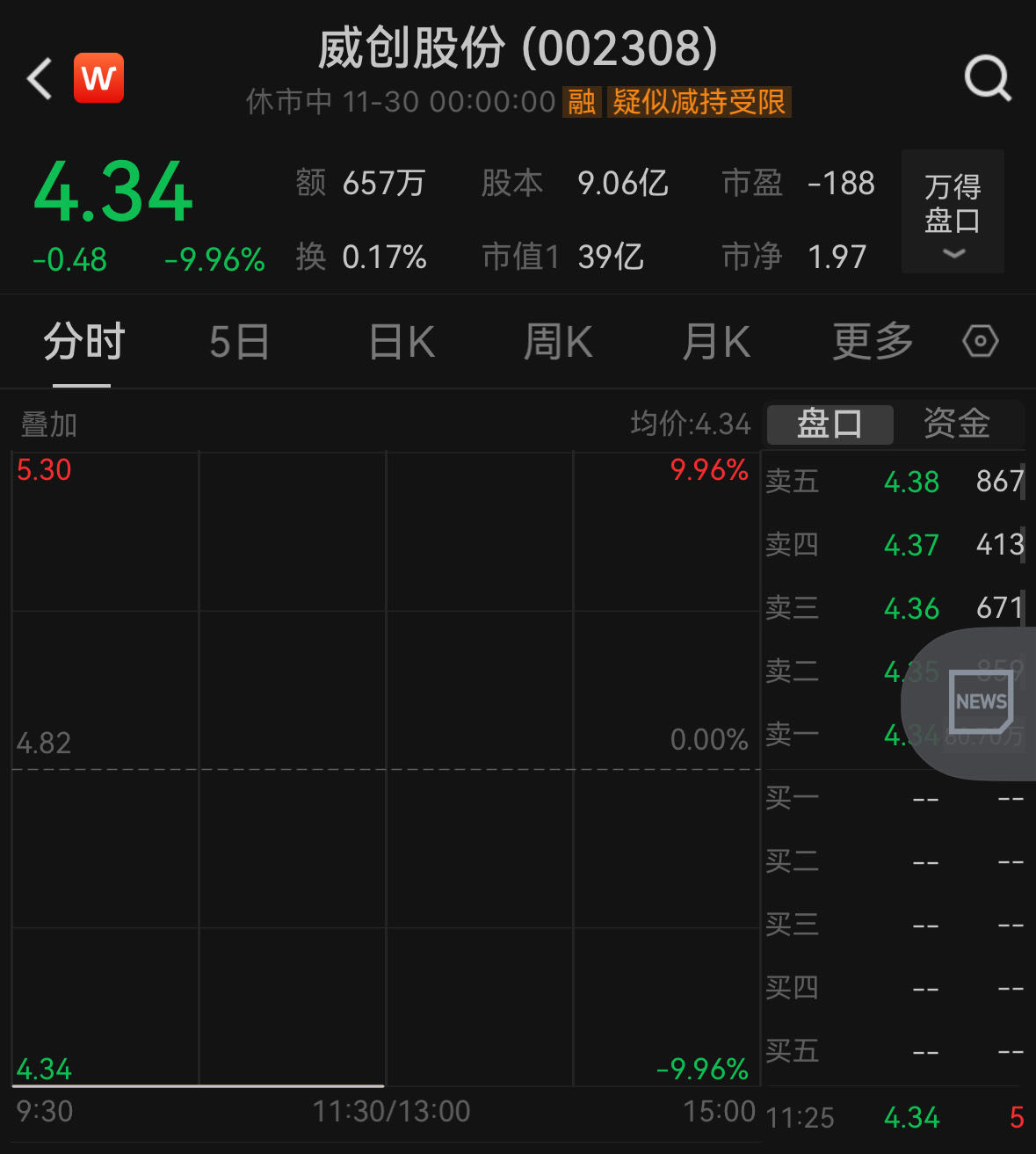Show the 日K chart
Image resolution: width=1036 pixels, height=1154 pixels.
point(402,342)
